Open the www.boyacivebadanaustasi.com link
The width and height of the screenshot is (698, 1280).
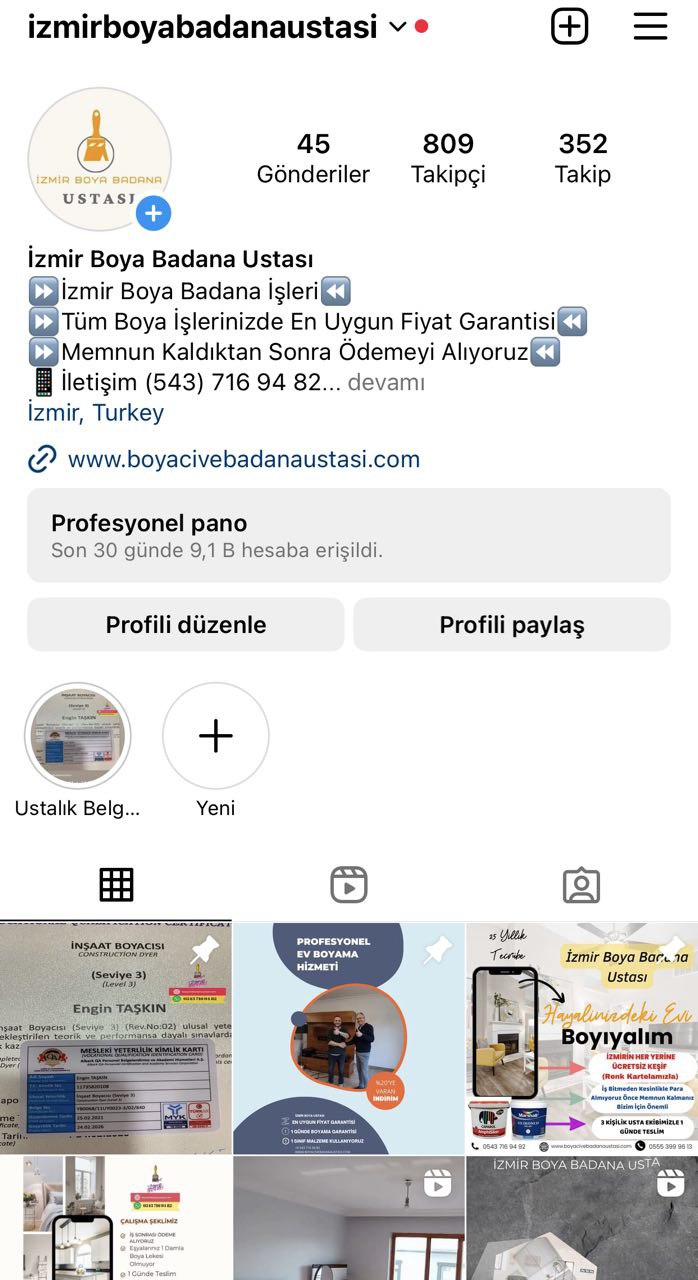[243, 459]
